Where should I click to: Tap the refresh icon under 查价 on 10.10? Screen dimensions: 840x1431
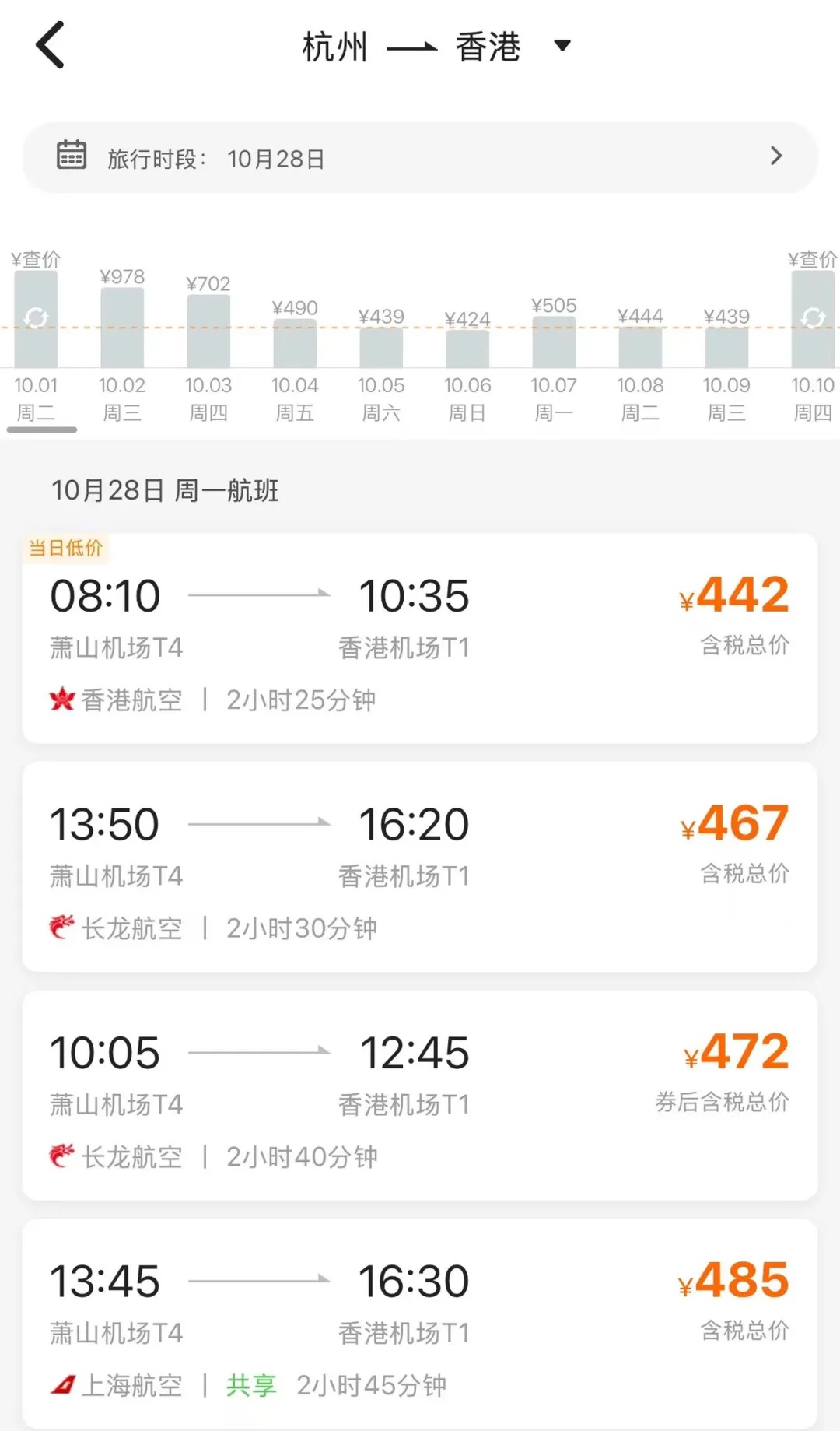pos(813,317)
